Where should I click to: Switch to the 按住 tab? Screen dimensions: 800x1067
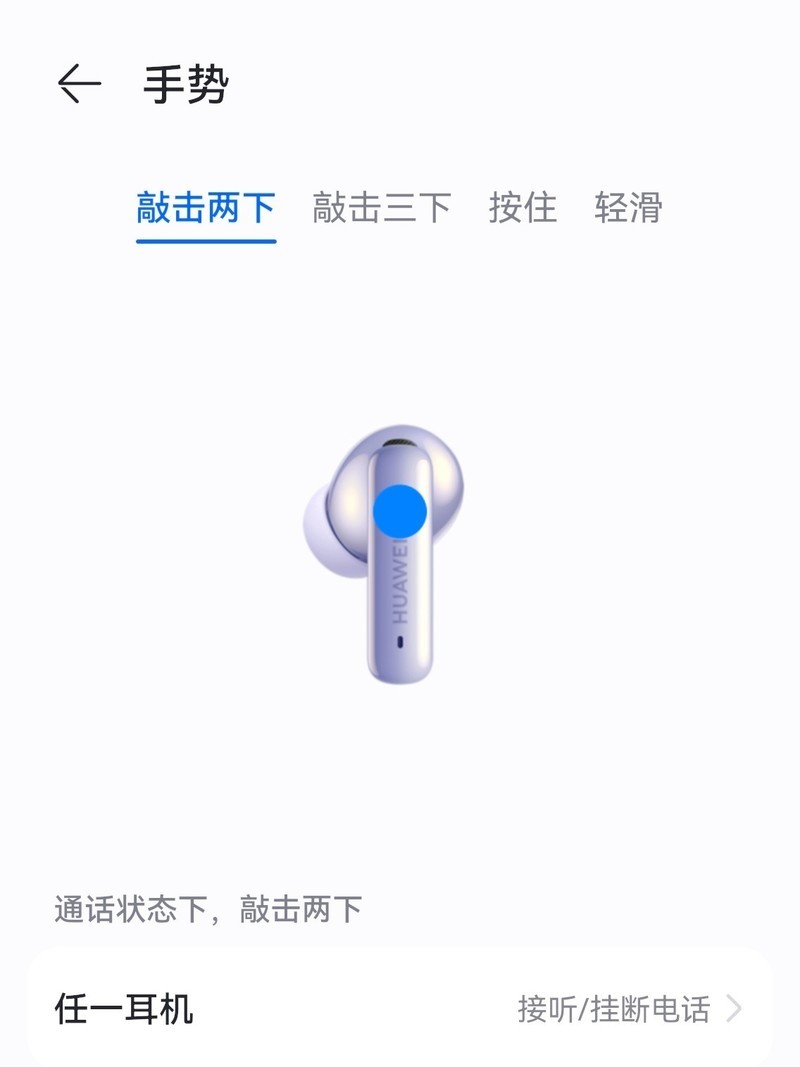tap(522, 208)
